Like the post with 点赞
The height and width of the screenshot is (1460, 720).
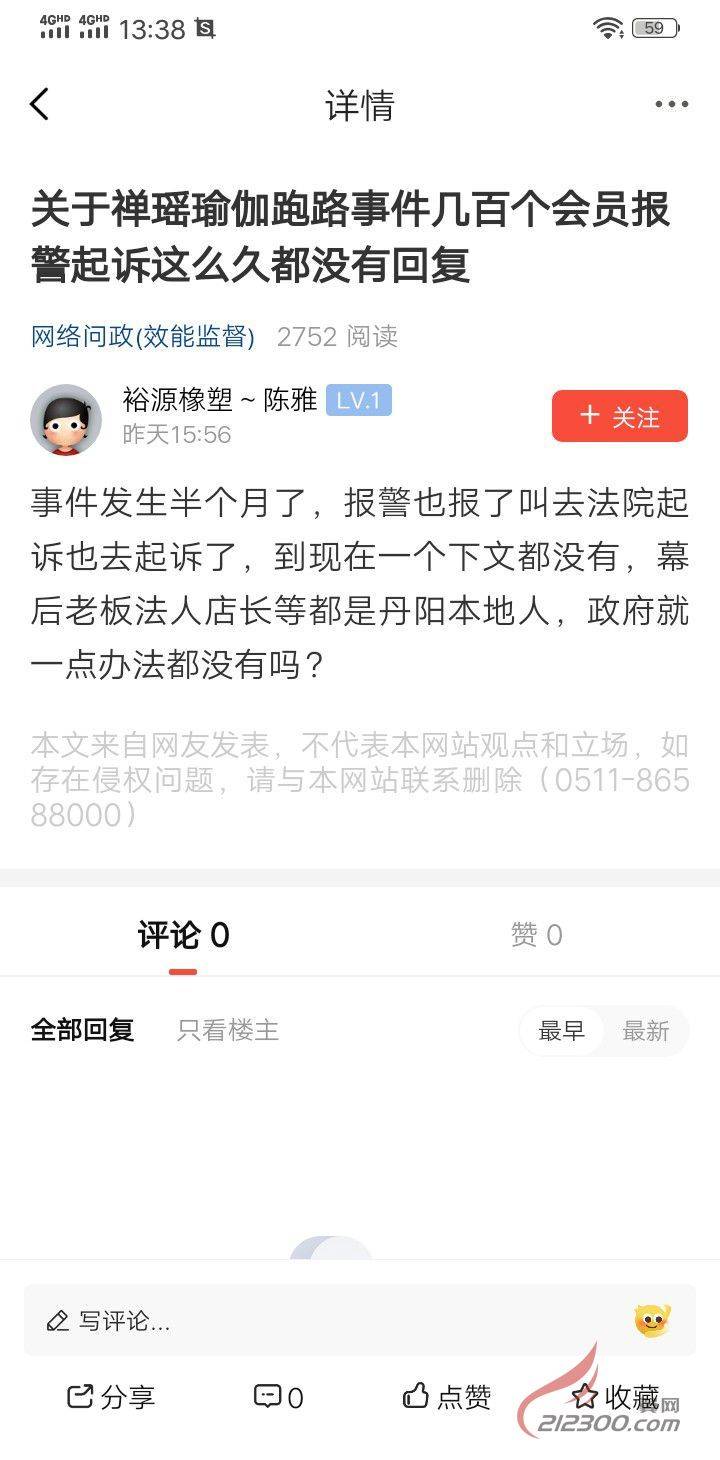[447, 1397]
